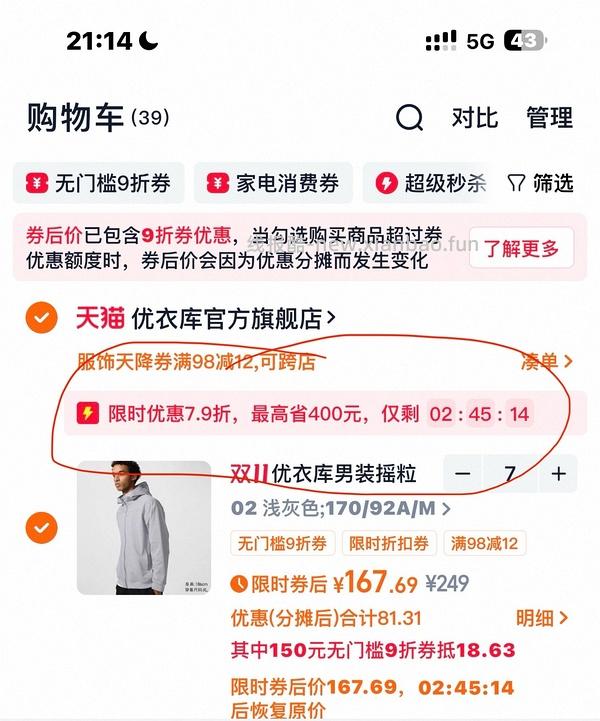
Task: Decrease the jacket quantity with minus
Action: pyautogui.click(x=461, y=473)
